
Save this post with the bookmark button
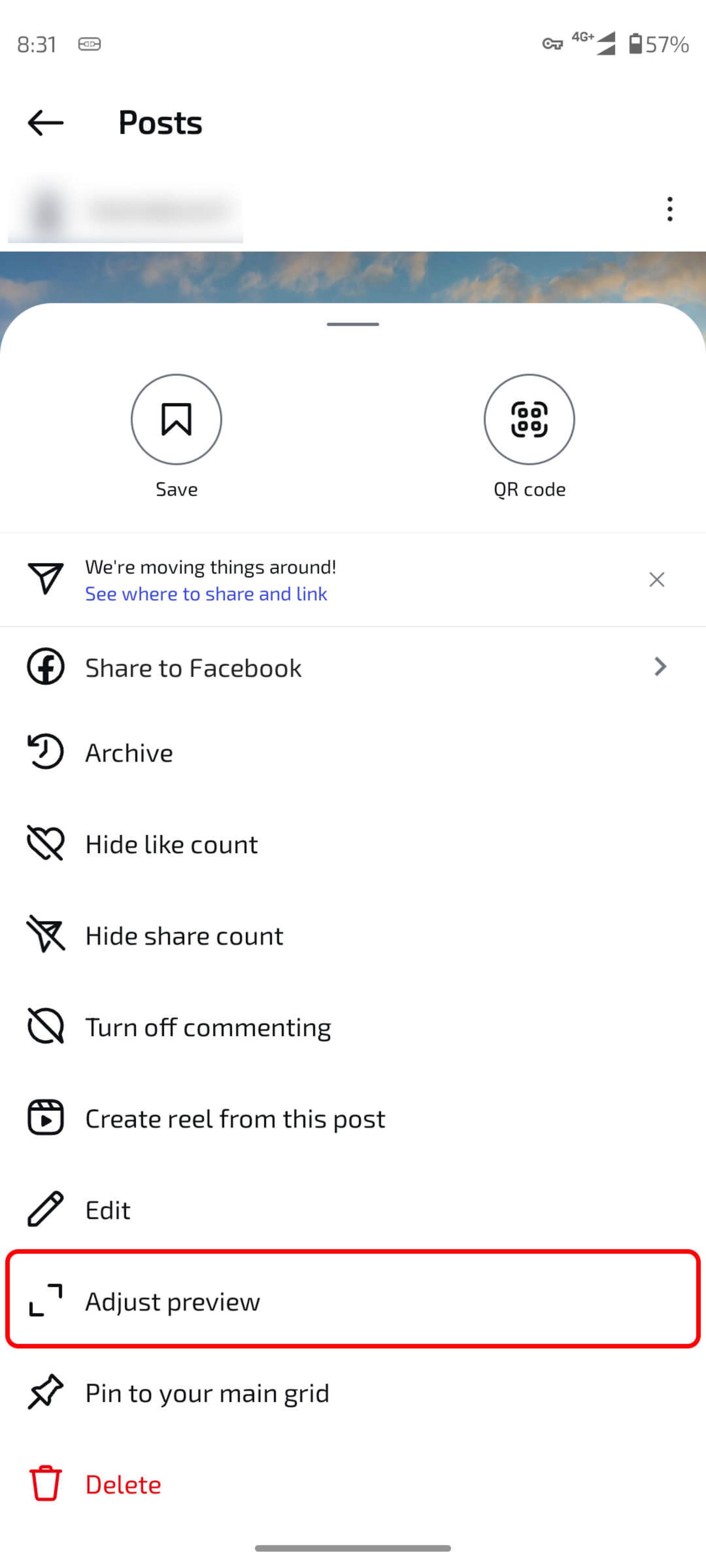[176, 419]
